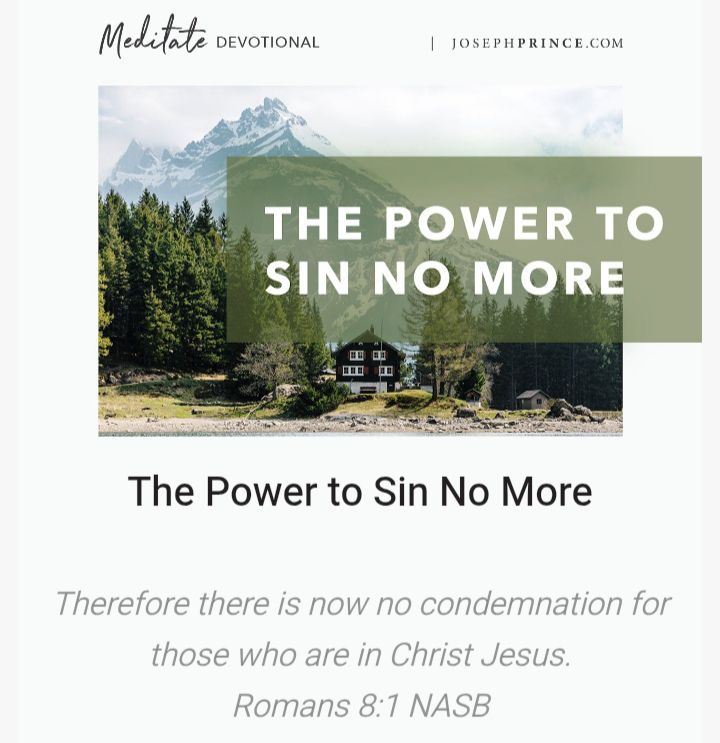Open the JosephPrince.com link

point(537,43)
